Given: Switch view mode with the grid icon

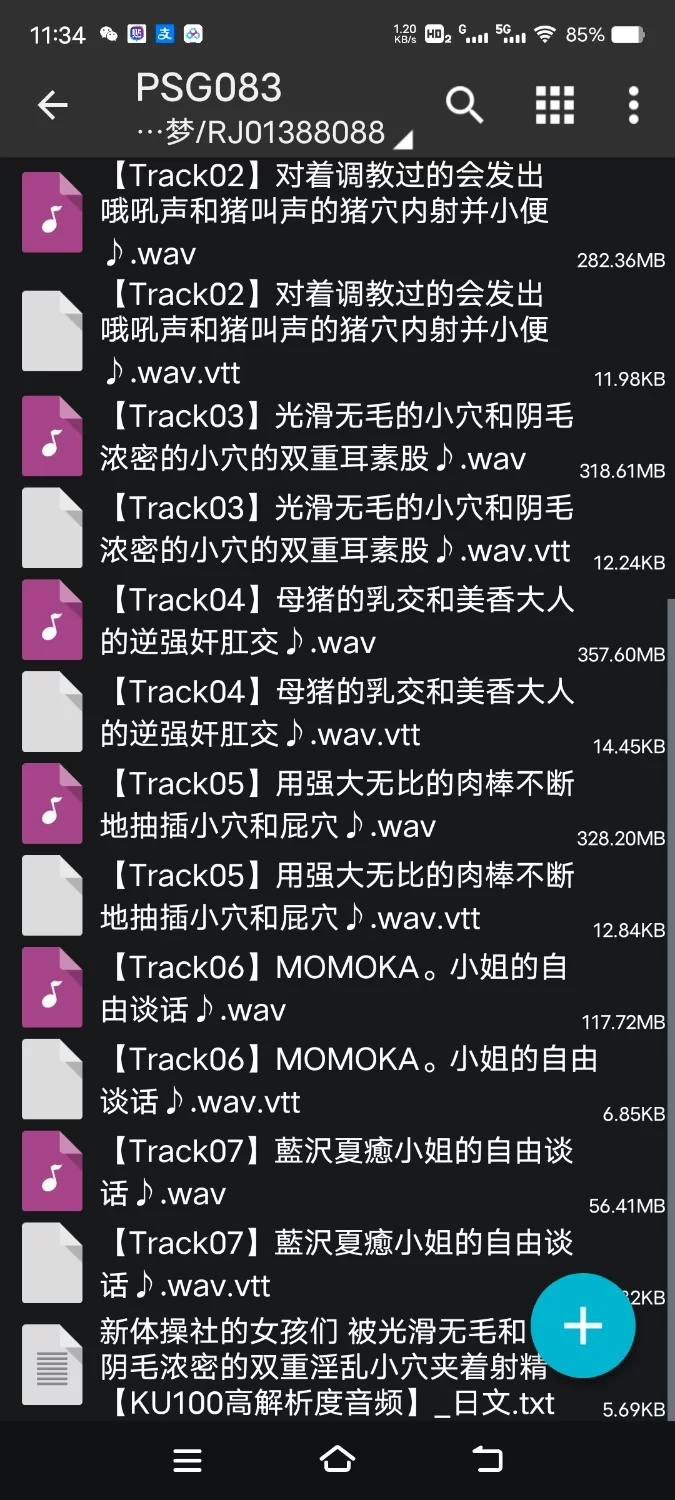Looking at the screenshot, I should (x=555, y=105).
